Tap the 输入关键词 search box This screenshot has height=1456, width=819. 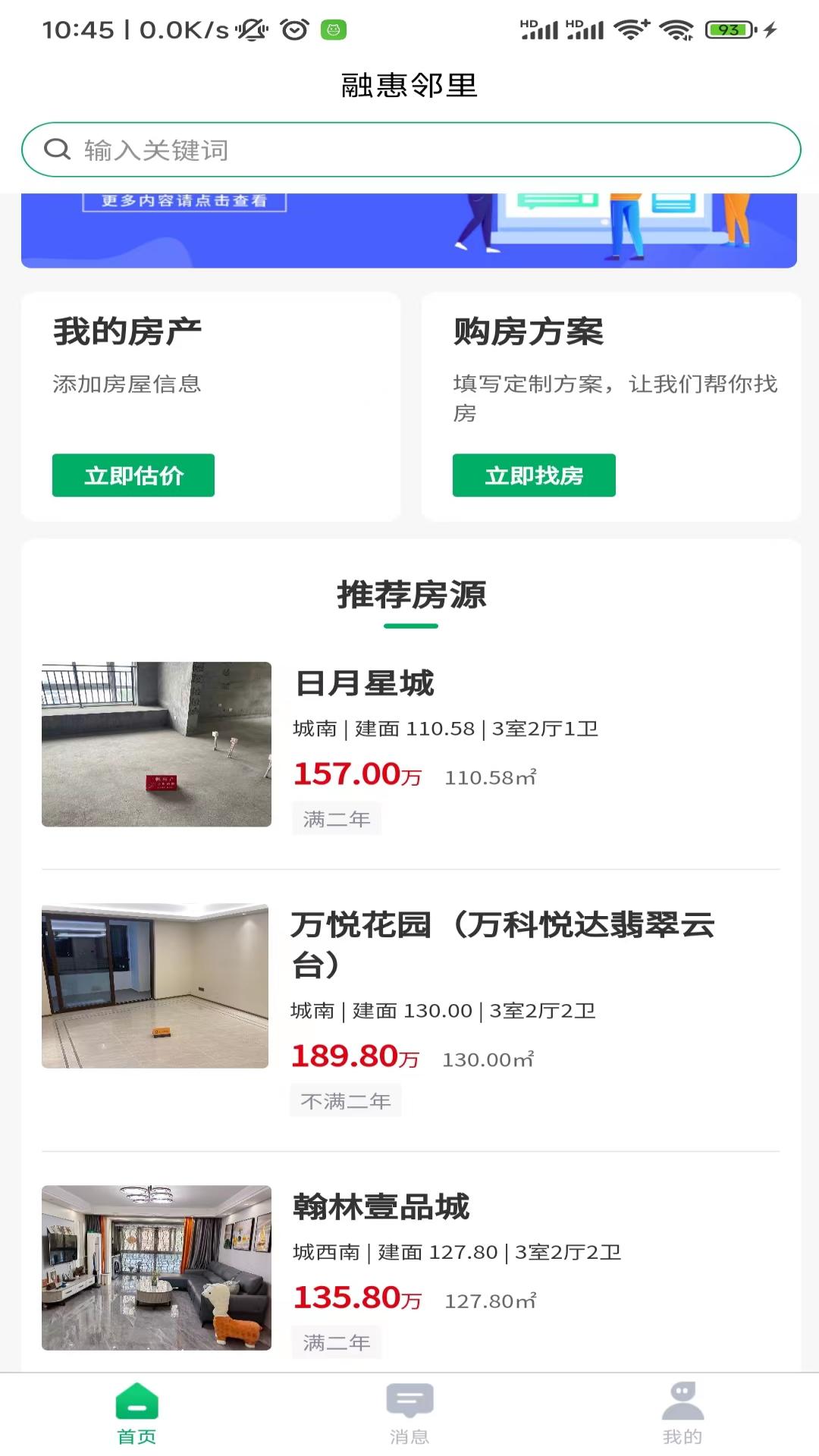coord(410,149)
